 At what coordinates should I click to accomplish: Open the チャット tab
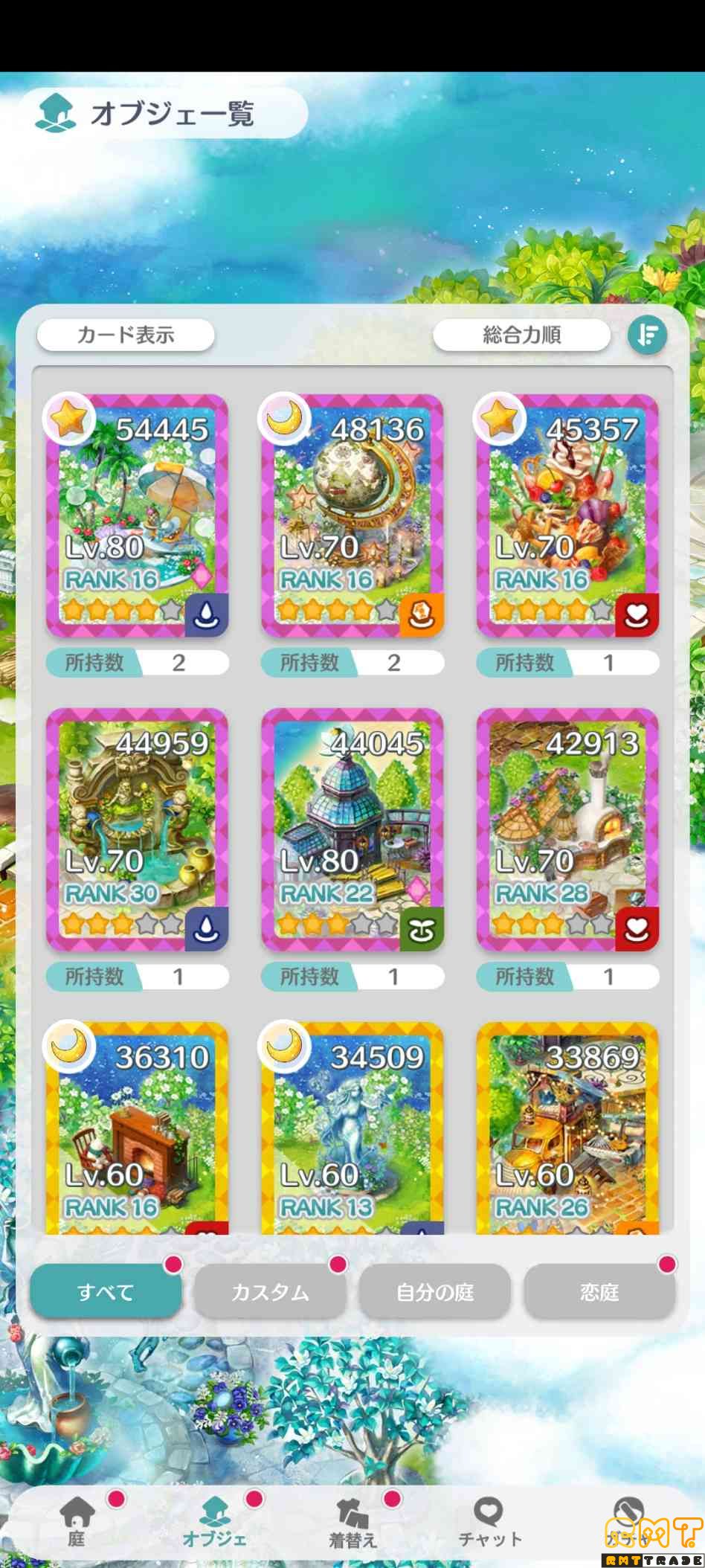coord(489,1522)
